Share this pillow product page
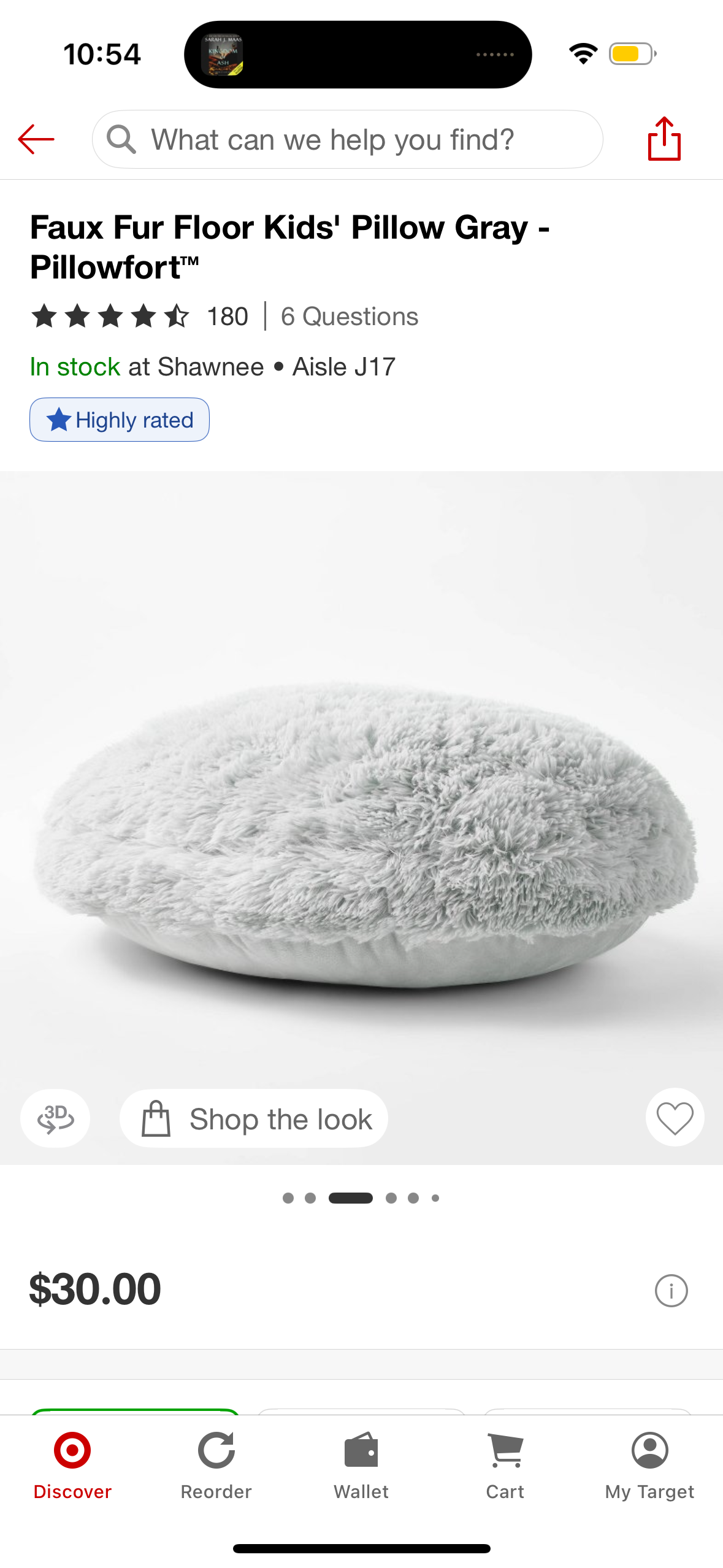 tap(664, 139)
